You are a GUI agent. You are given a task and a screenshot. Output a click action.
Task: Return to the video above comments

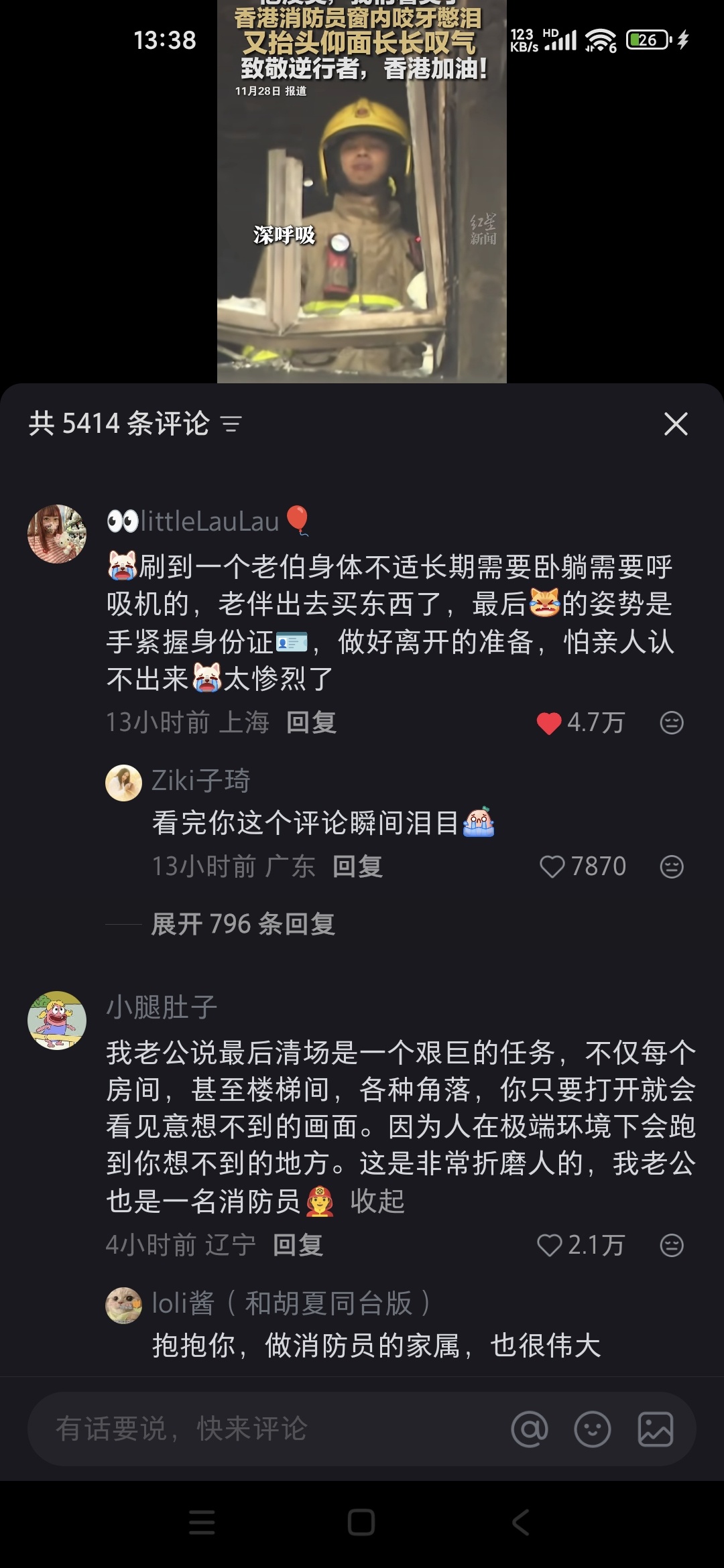pyautogui.click(x=361, y=201)
